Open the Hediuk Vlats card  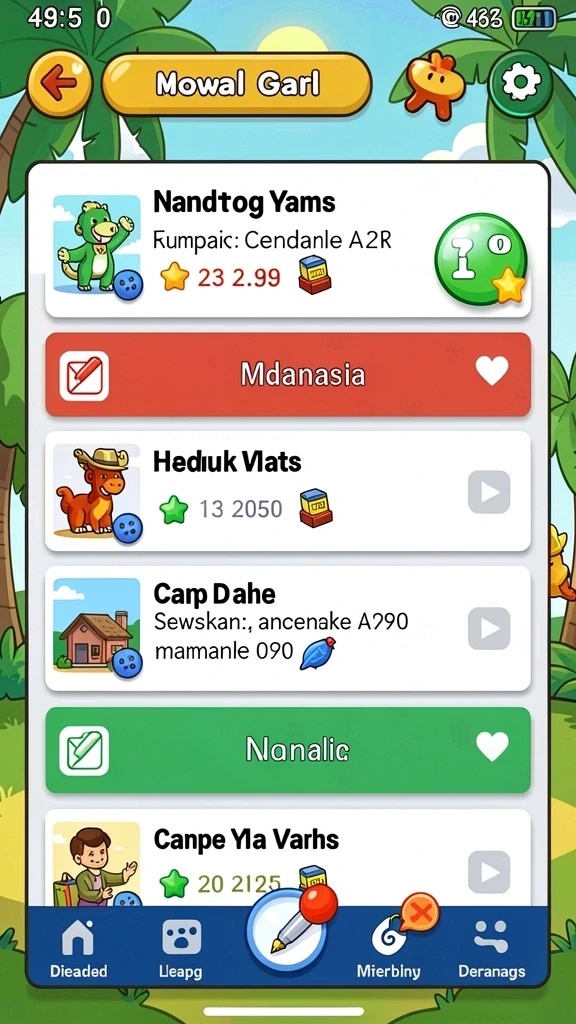(x=287, y=491)
